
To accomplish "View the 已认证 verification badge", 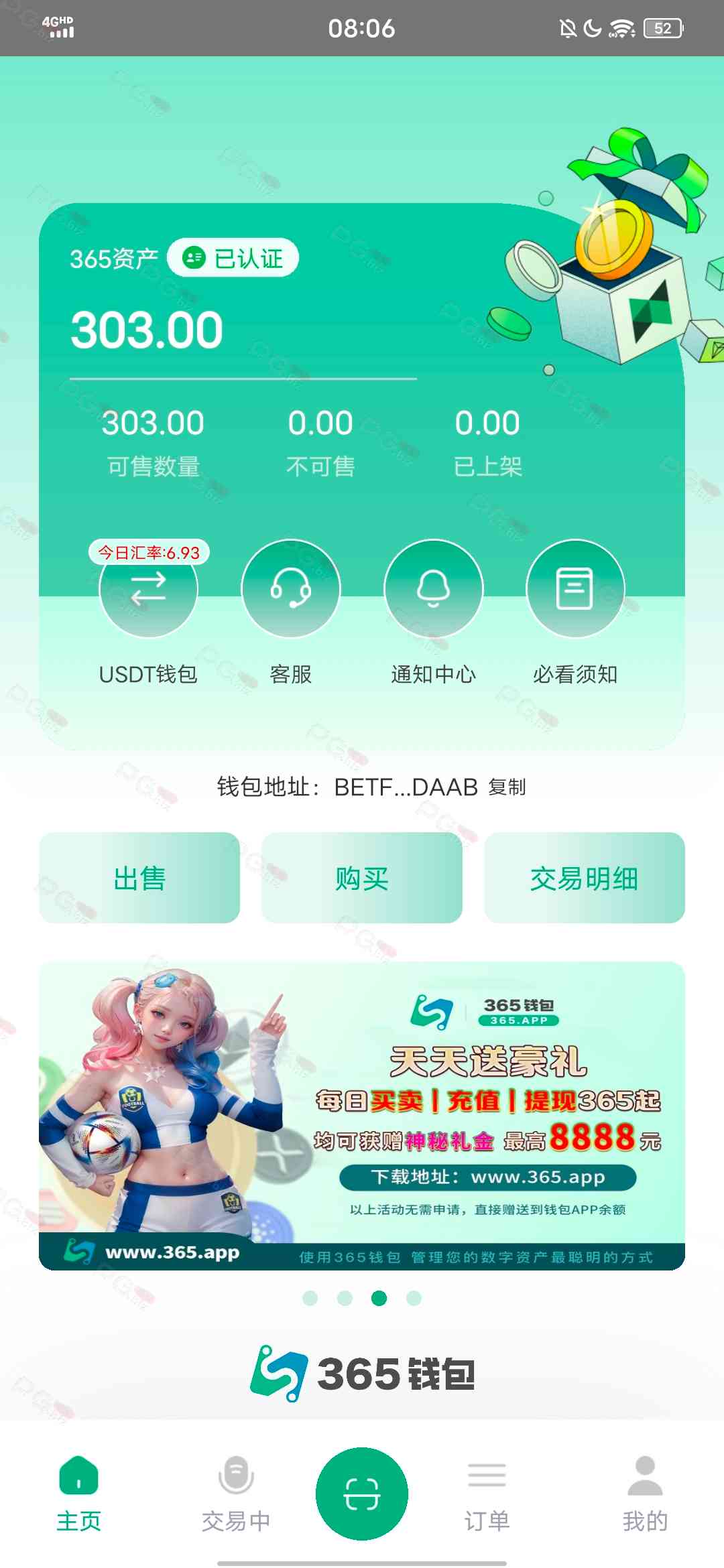I will (x=233, y=258).
